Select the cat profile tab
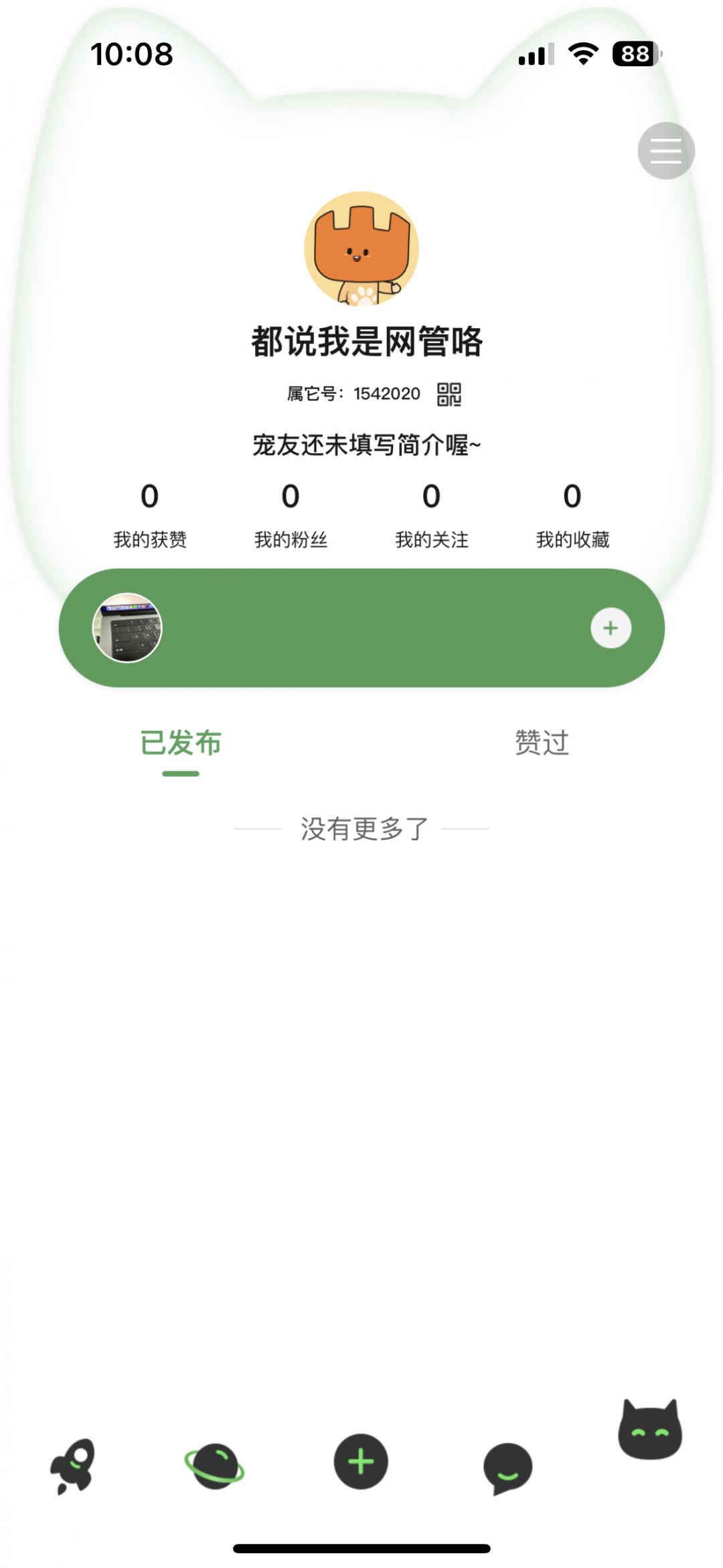 pyautogui.click(x=649, y=1430)
